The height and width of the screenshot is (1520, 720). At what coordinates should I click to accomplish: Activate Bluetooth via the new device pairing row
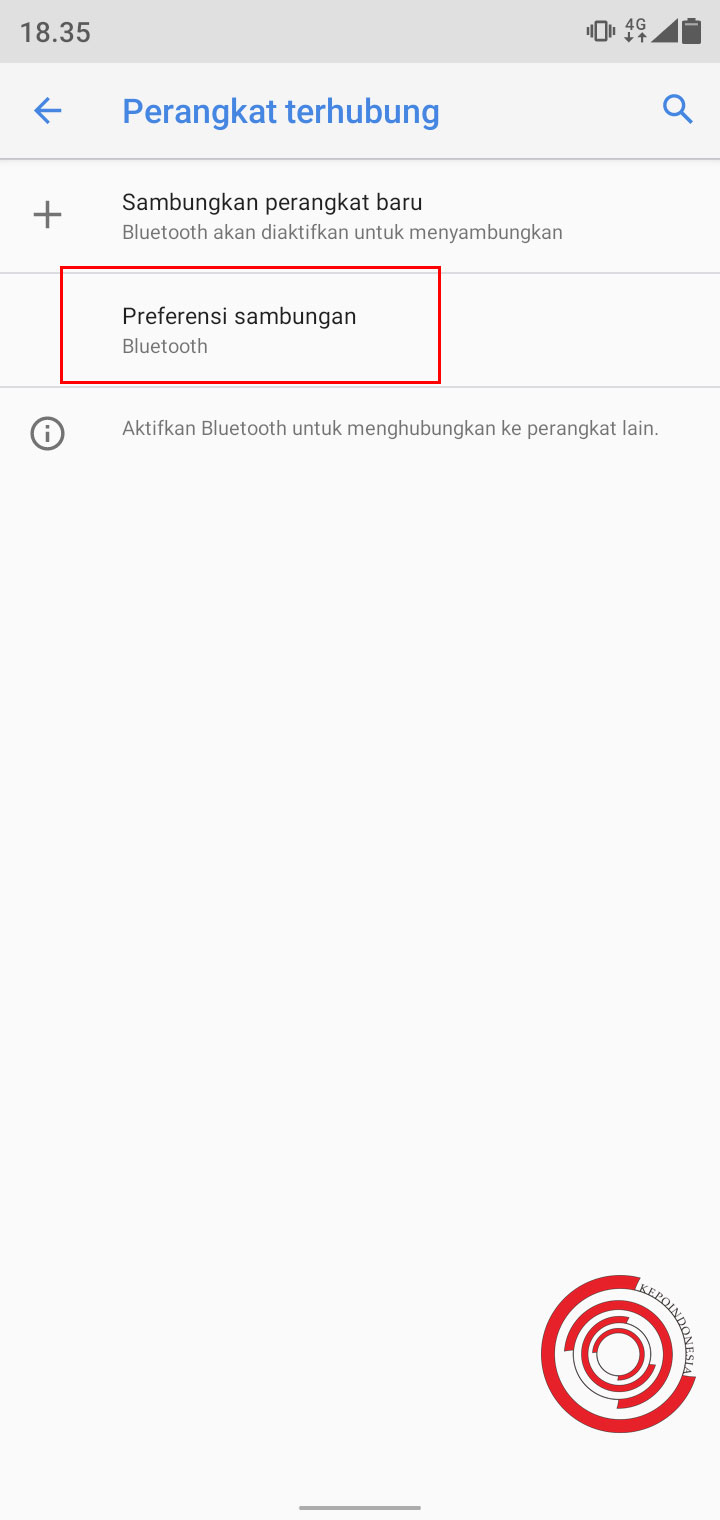(272, 214)
